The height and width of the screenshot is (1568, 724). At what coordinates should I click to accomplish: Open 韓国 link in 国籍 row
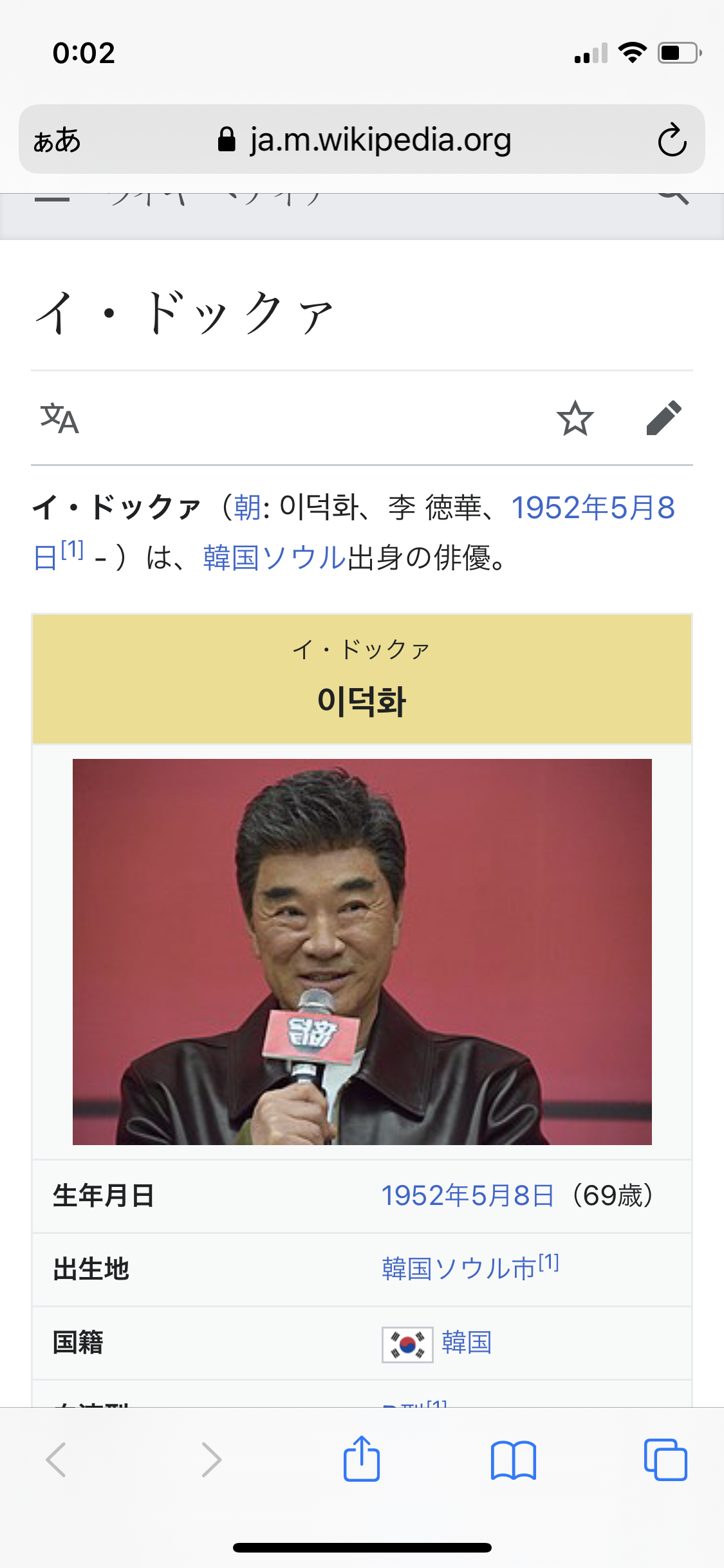[x=467, y=1343]
